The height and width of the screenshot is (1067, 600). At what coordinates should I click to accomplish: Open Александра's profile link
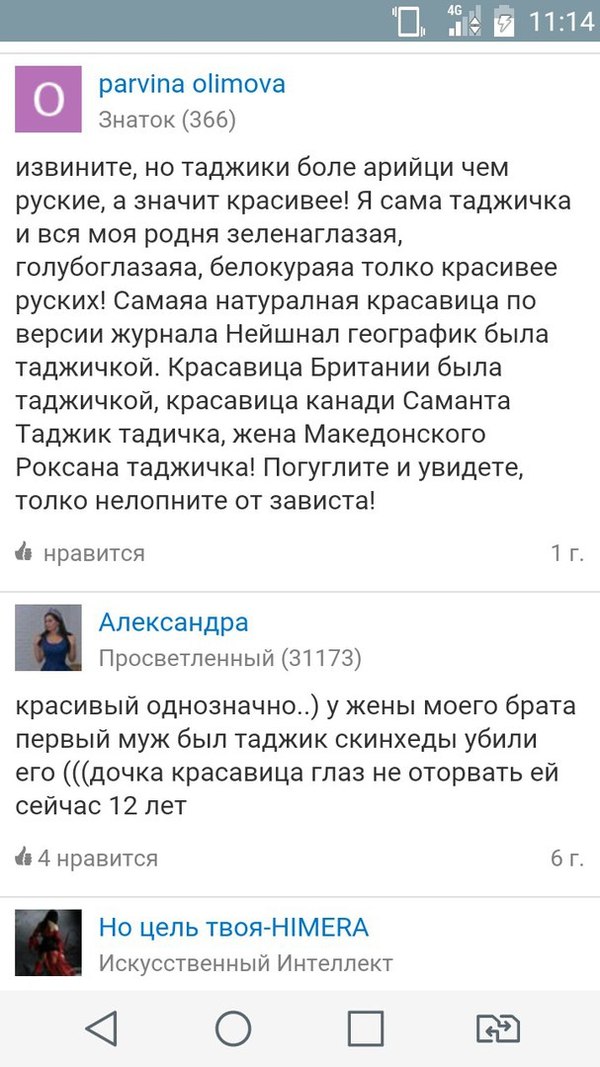click(173, 623)
